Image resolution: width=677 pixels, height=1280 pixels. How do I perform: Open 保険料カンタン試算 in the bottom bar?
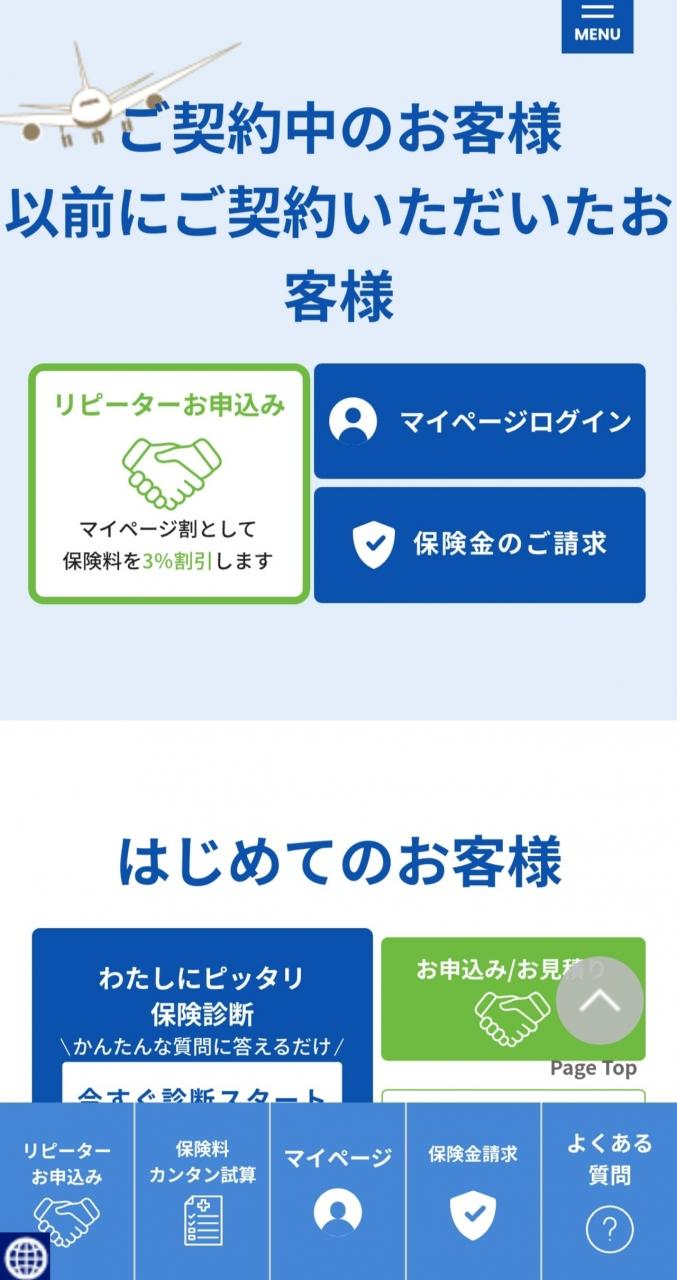[x=202, y=1190]
